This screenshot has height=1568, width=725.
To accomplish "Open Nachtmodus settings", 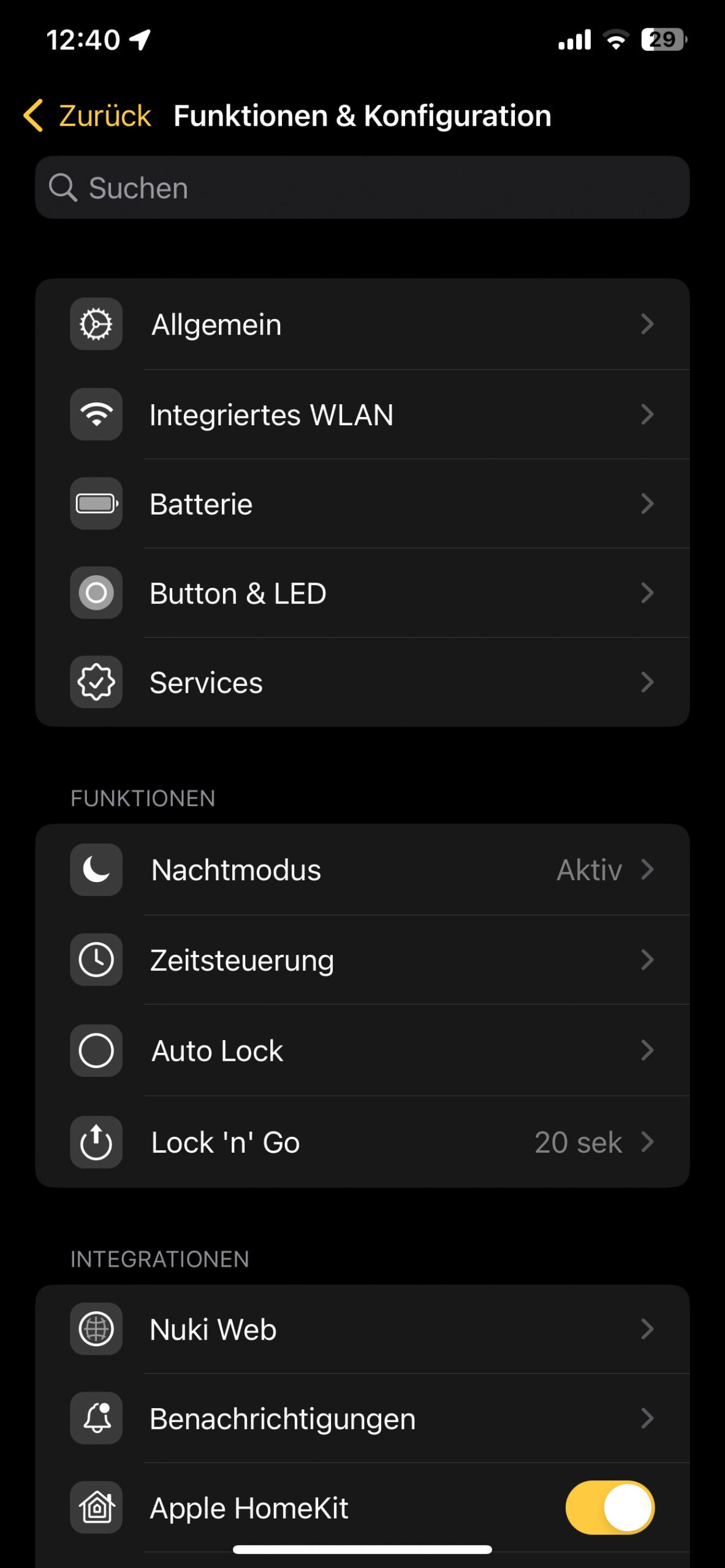I will 362,870.
